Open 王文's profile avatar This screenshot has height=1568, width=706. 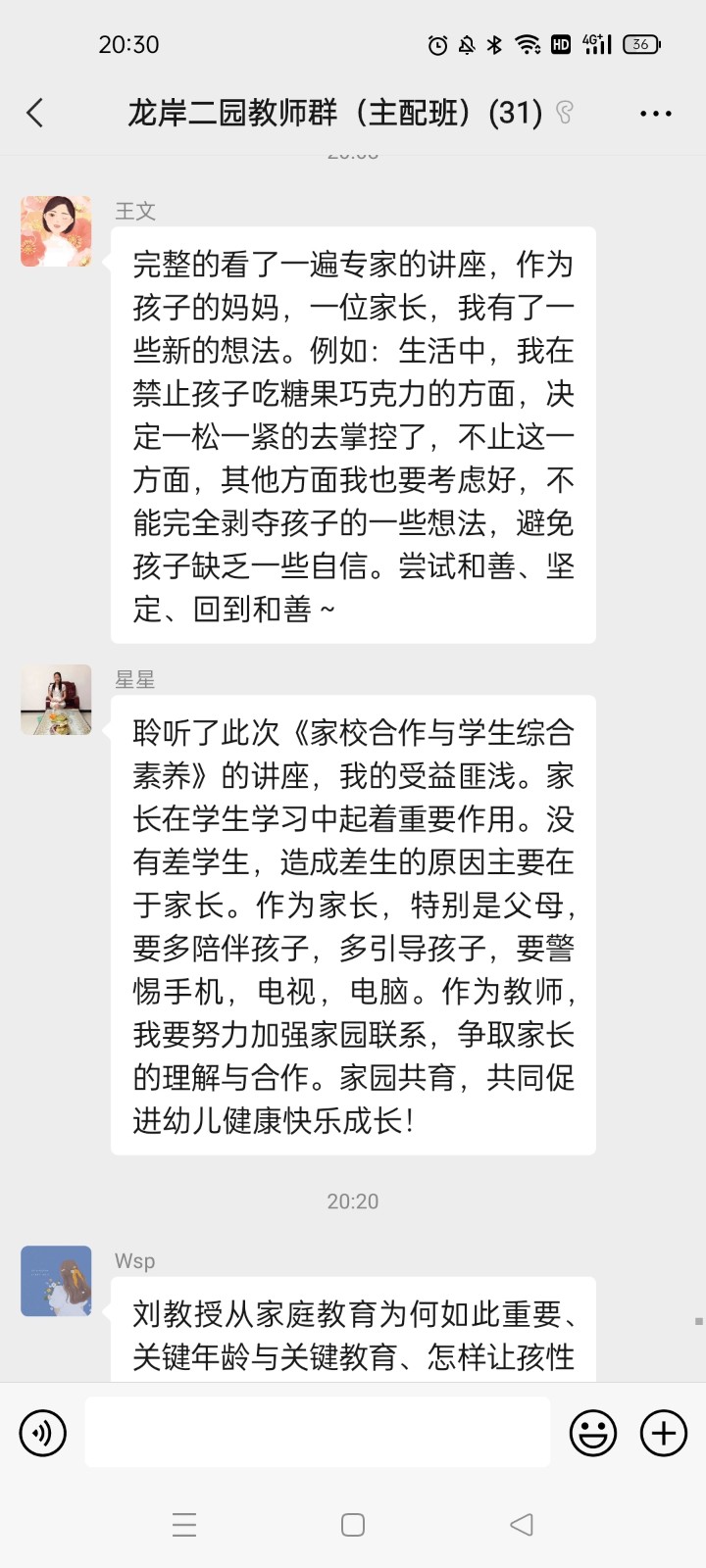click(56, 231)
